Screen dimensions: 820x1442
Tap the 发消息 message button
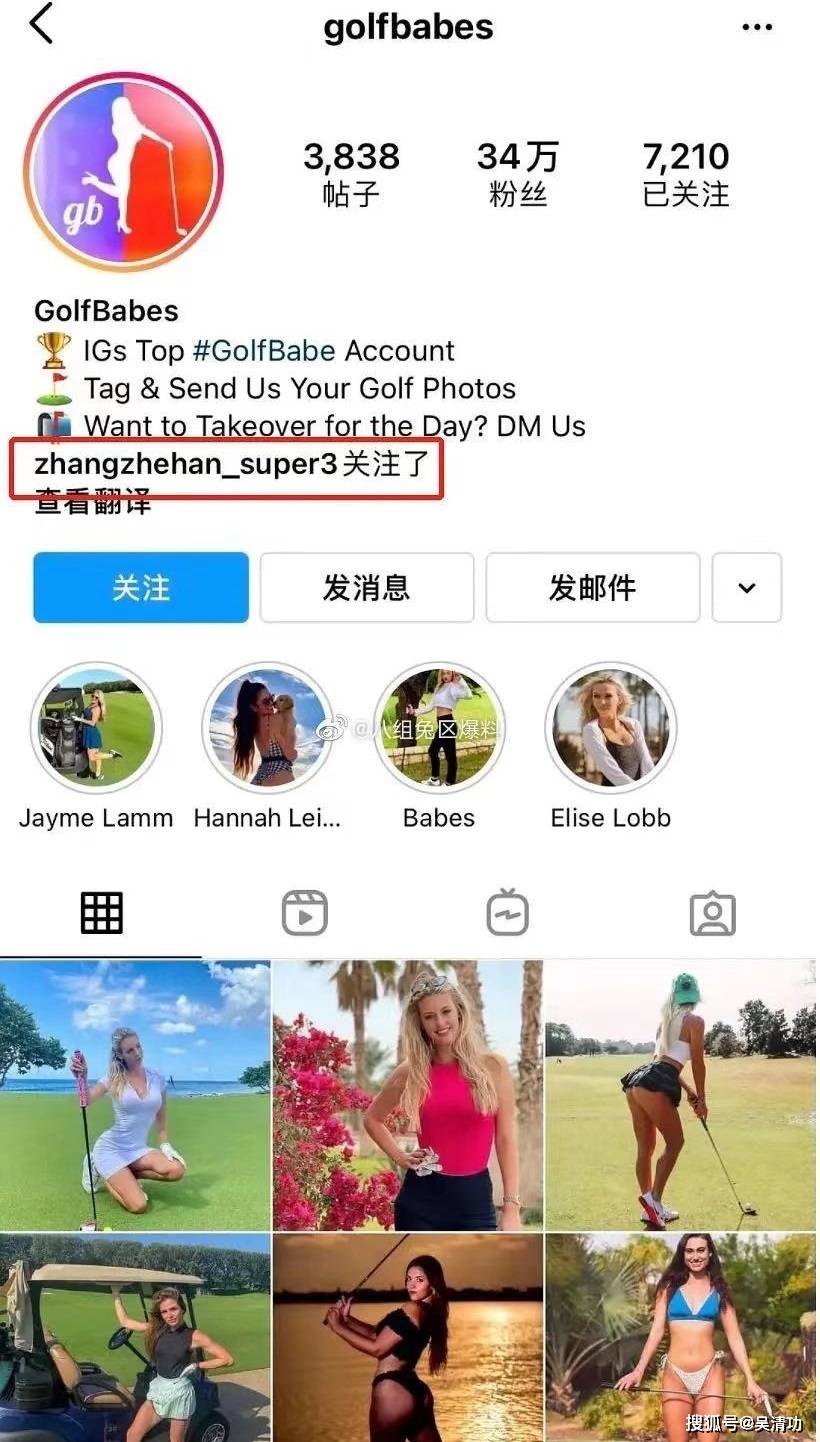(367, 588)
